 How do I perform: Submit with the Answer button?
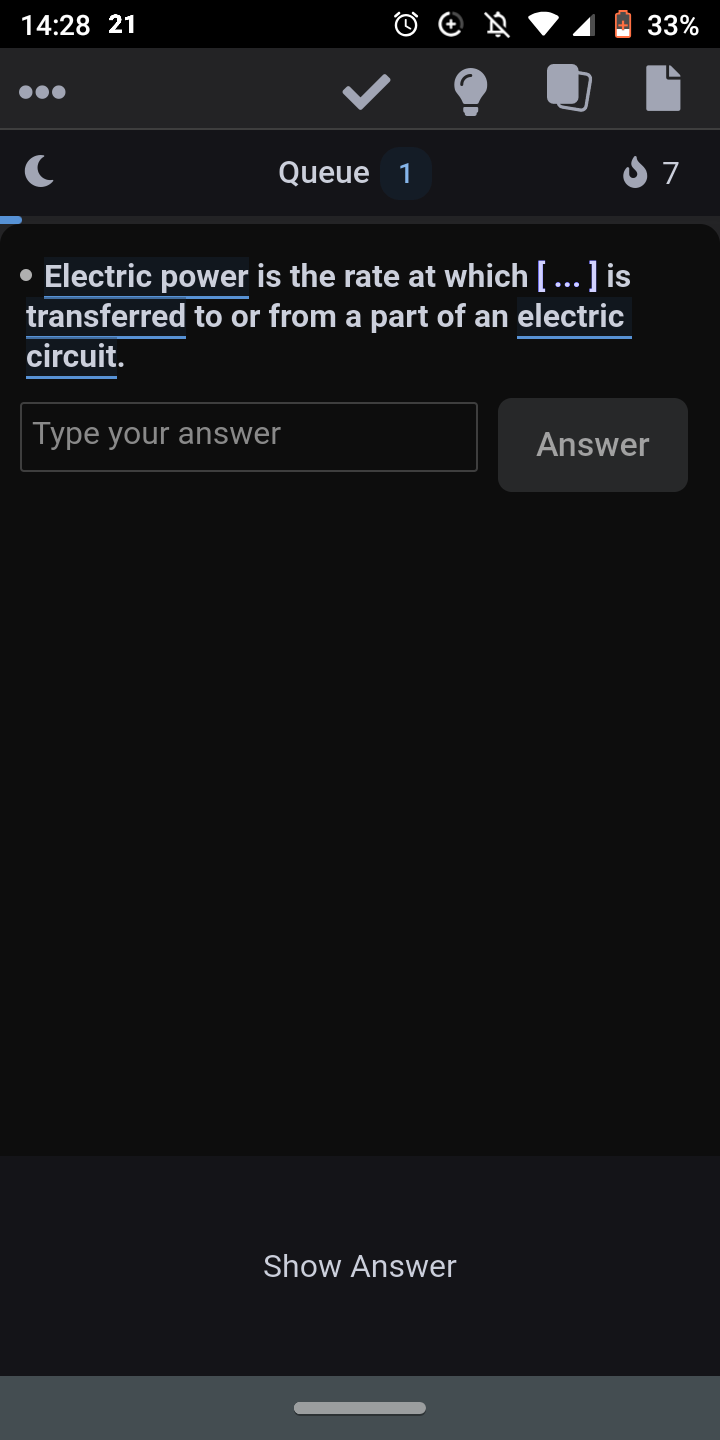point(592,445)
